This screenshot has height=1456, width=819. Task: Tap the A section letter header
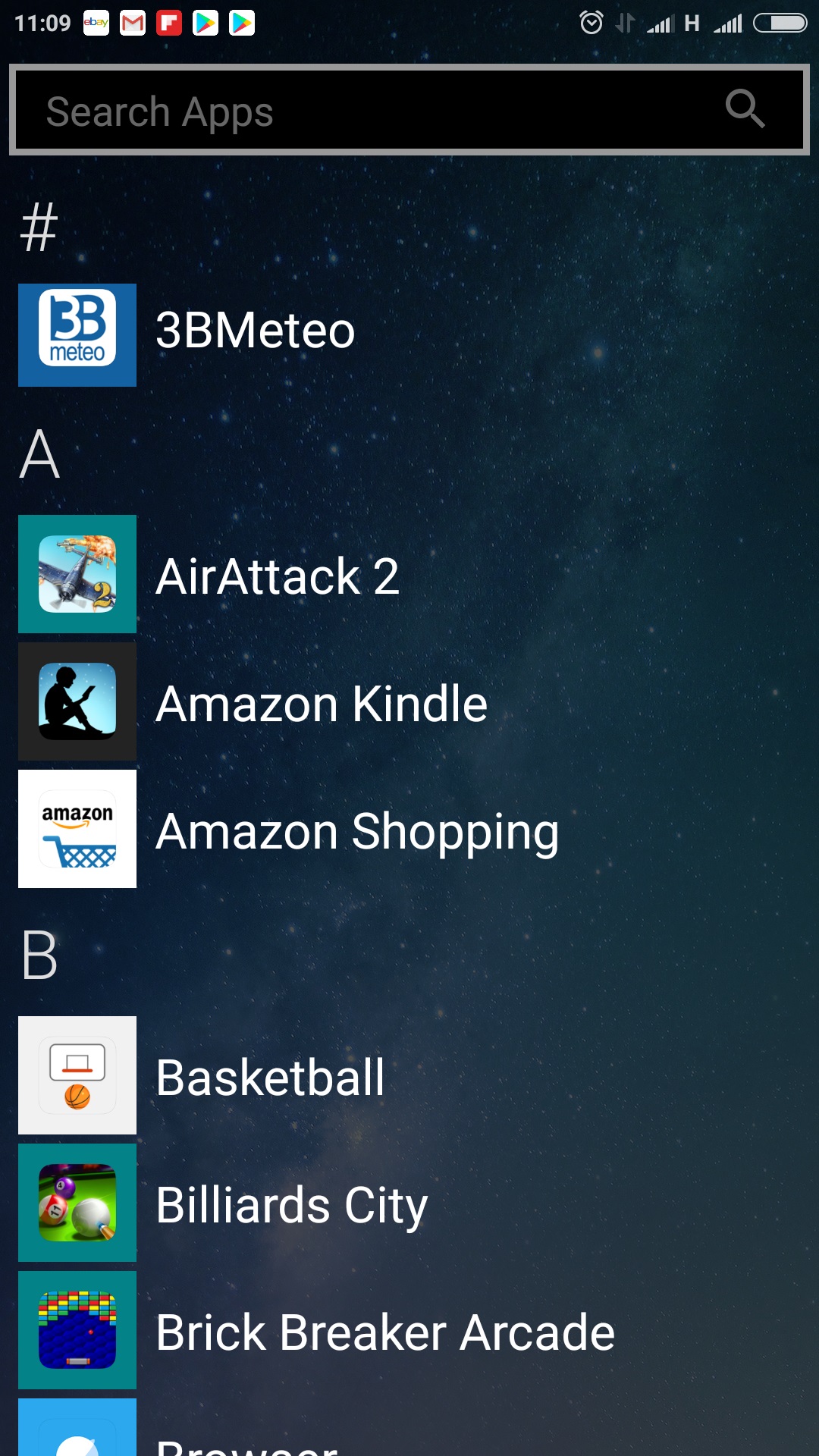pos(39,454)
